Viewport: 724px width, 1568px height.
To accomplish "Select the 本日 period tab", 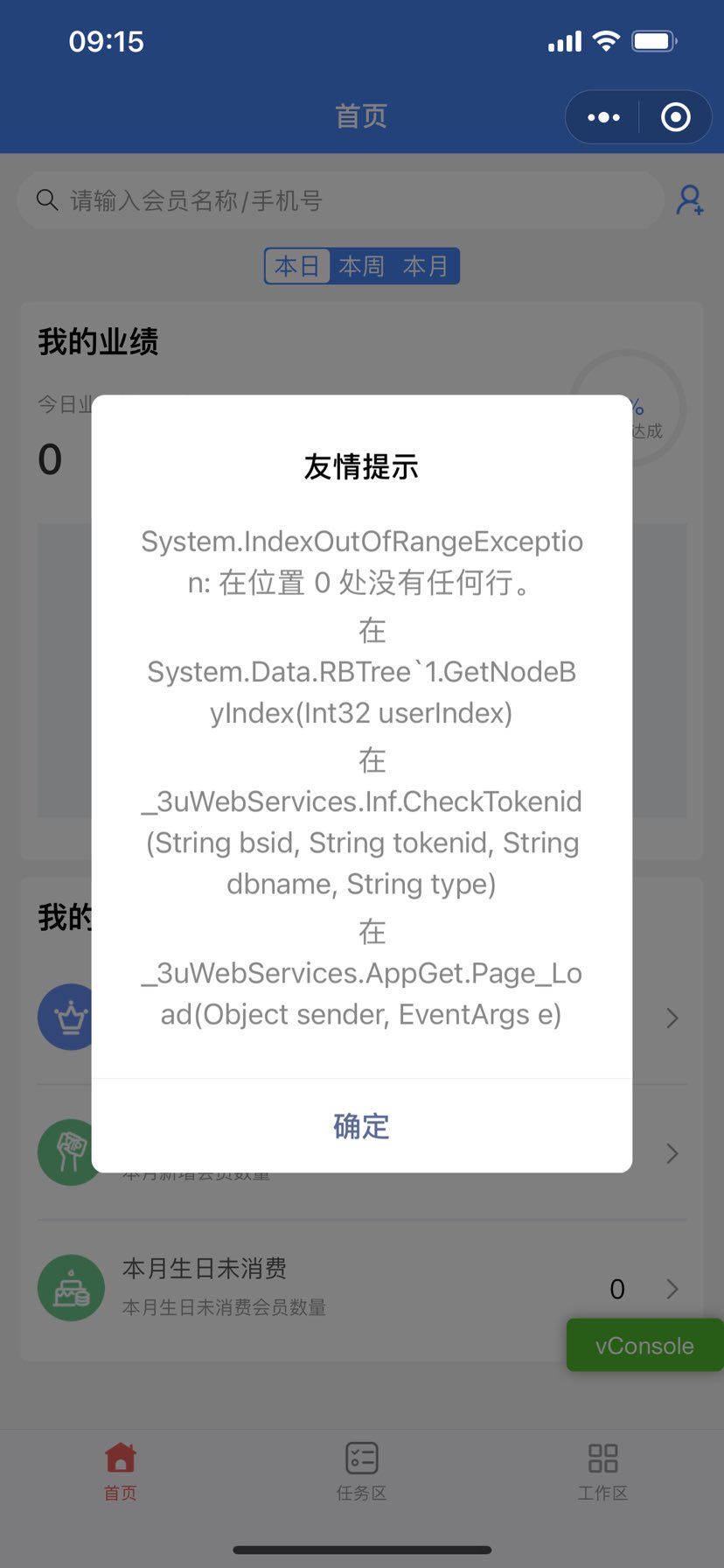I will pos(297,266).
